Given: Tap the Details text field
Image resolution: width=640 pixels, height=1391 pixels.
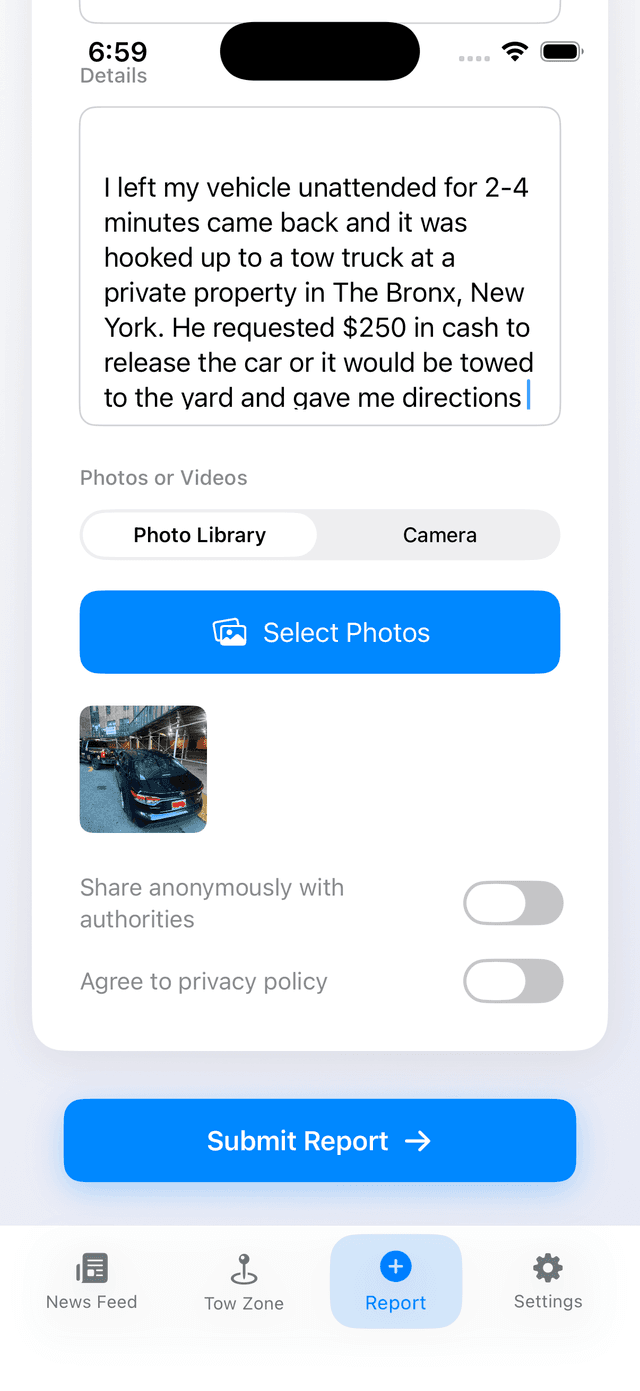Looking at the screenshot, I should click(319, 267).
